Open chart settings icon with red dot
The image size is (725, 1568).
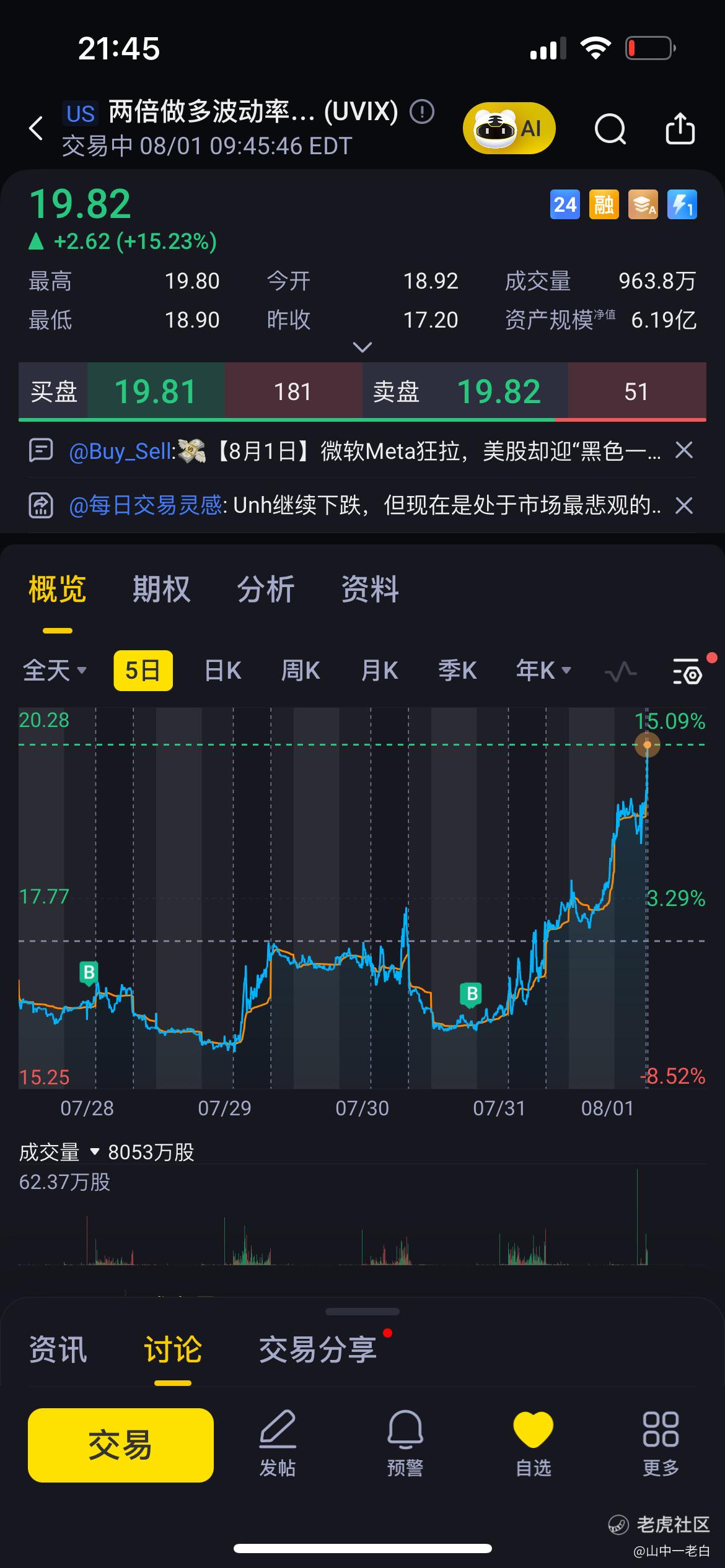(687, 671)
